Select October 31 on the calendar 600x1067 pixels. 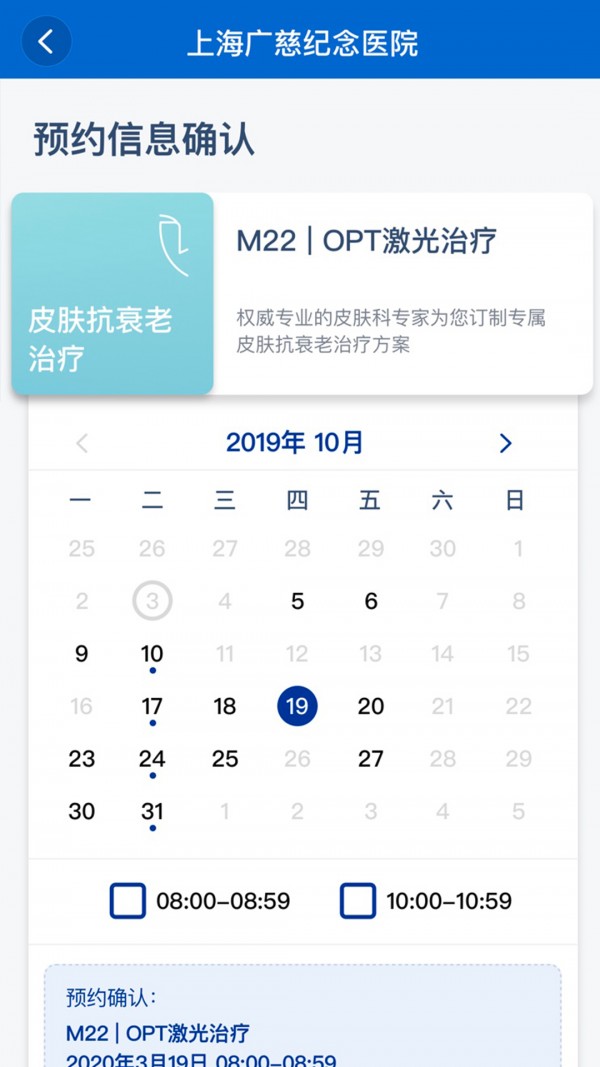tap(152, 811)
